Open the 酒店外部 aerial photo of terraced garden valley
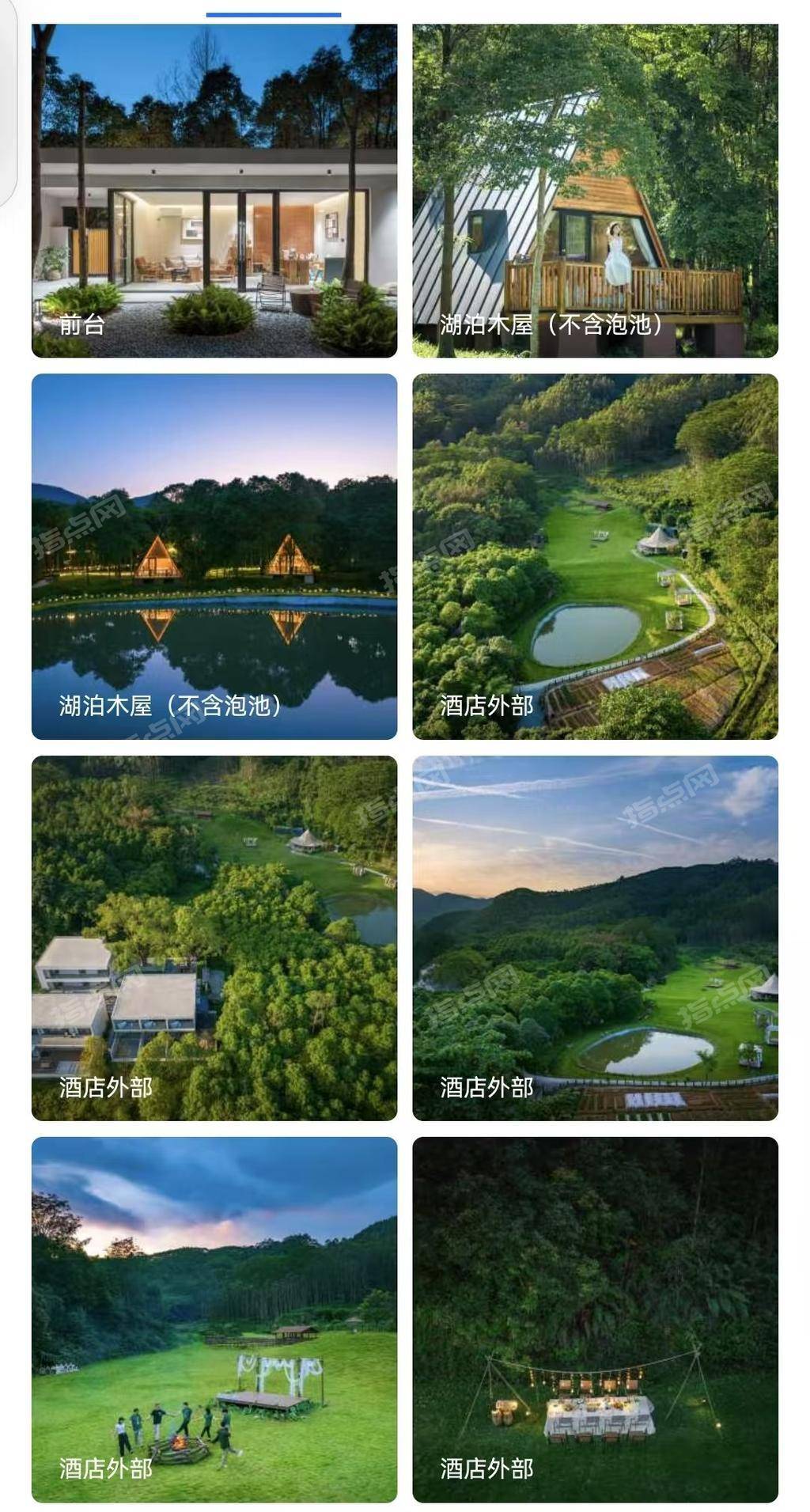Viewport: 810px width, 1512px height. coord(595,556)
